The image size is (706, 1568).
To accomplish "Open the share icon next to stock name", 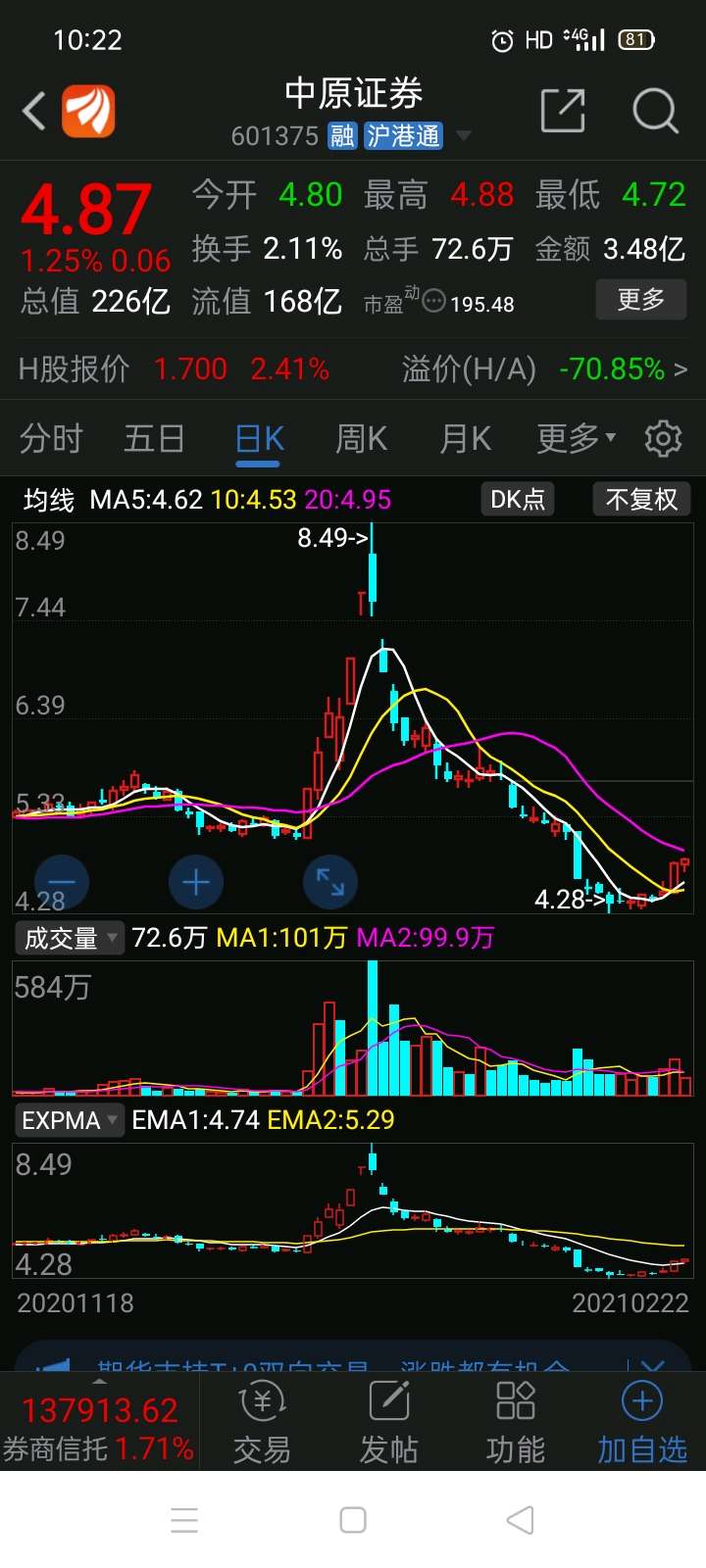I will (x=563, y=111).
